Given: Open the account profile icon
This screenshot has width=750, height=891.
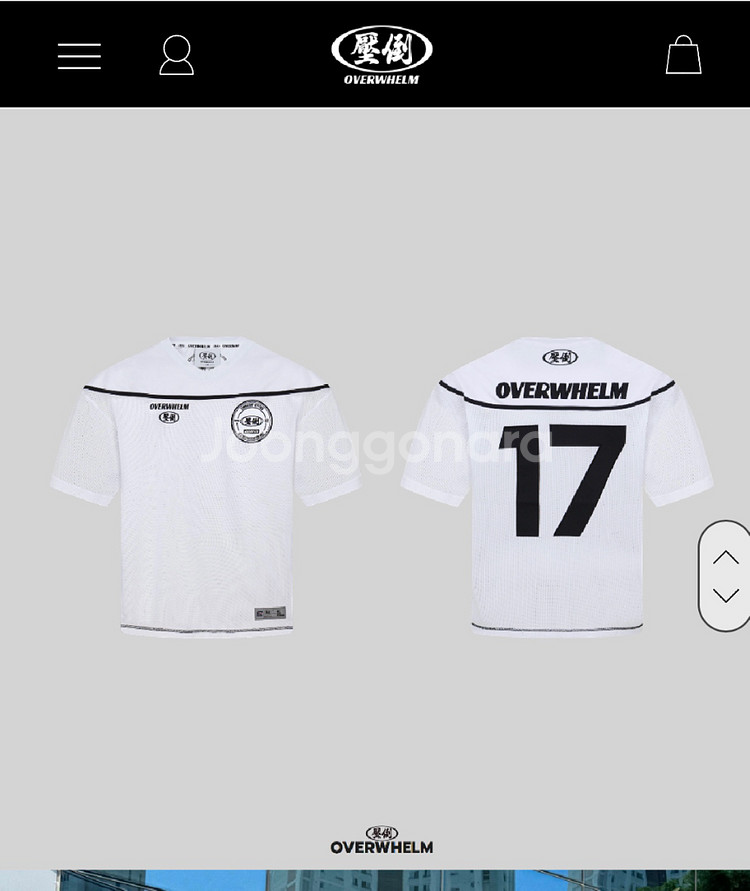Looking at the screenshot, I should [176, 56].
